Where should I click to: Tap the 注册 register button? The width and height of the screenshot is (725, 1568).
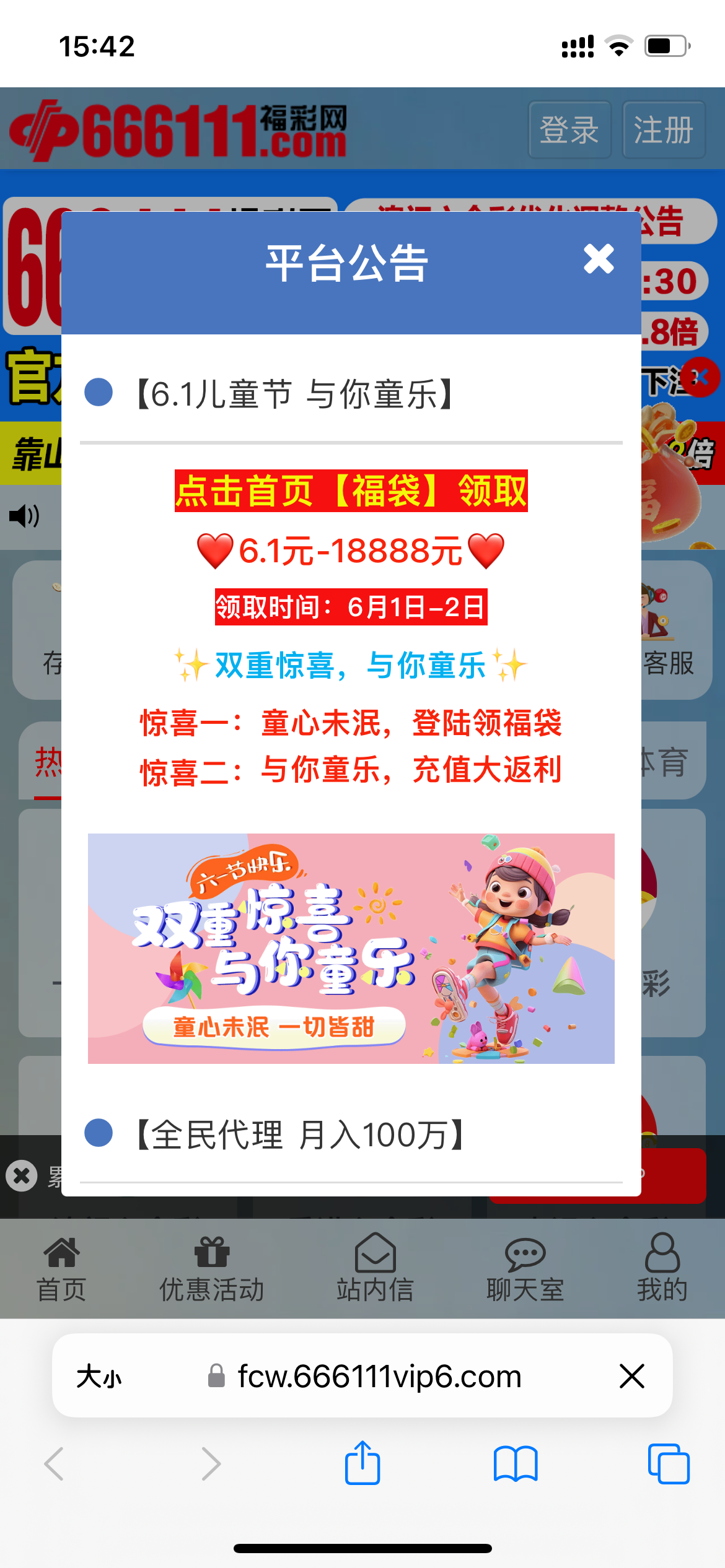coord(664,130)
